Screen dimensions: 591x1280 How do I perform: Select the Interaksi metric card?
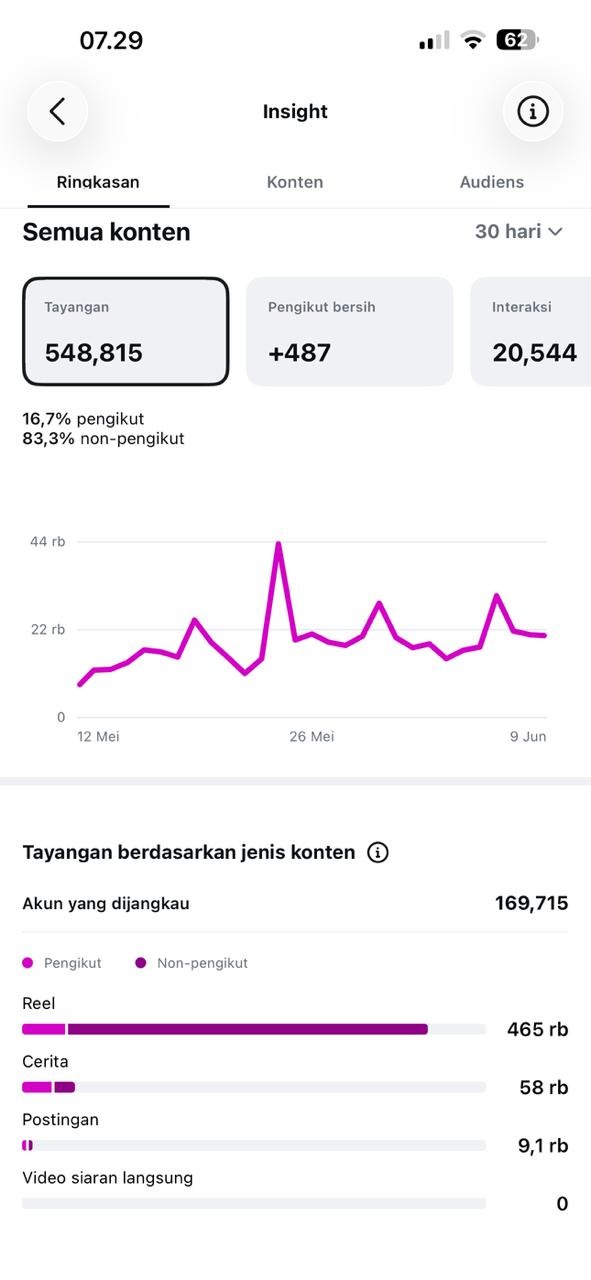(x=531, y=331)
